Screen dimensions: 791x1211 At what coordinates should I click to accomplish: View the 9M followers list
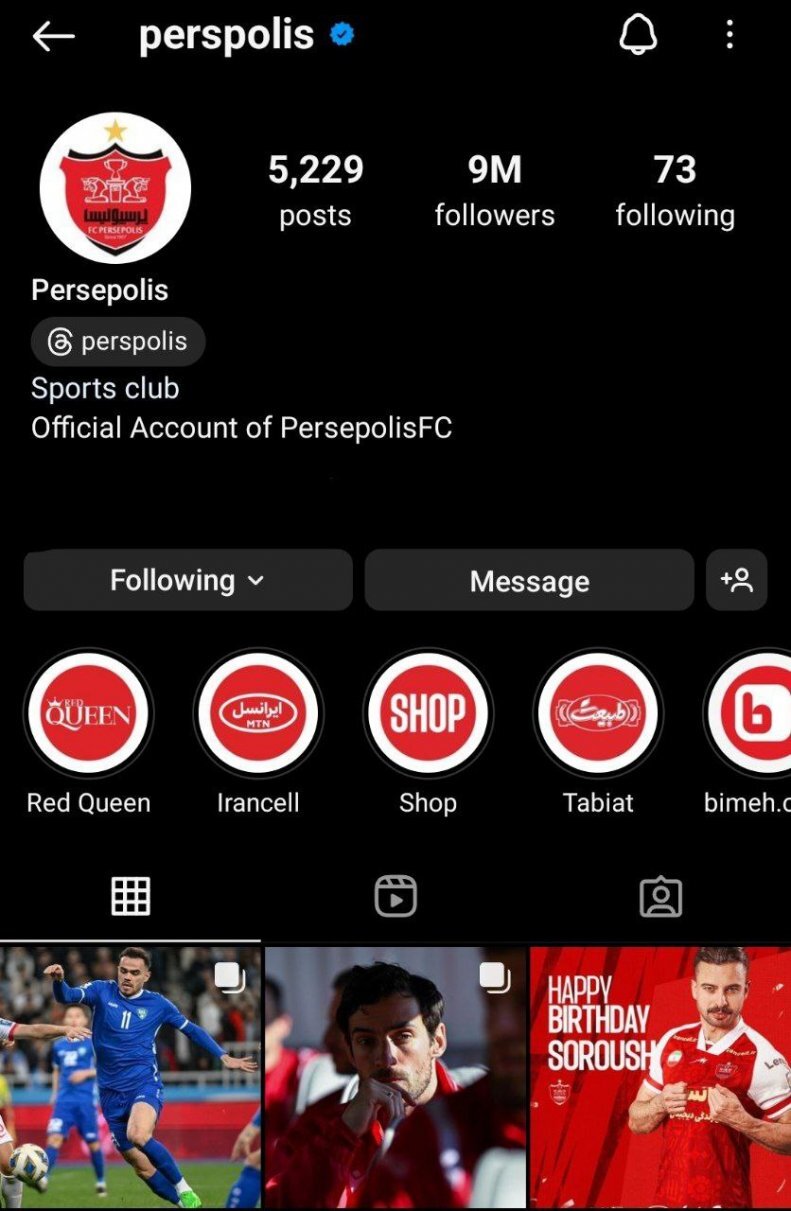point(494,189)
